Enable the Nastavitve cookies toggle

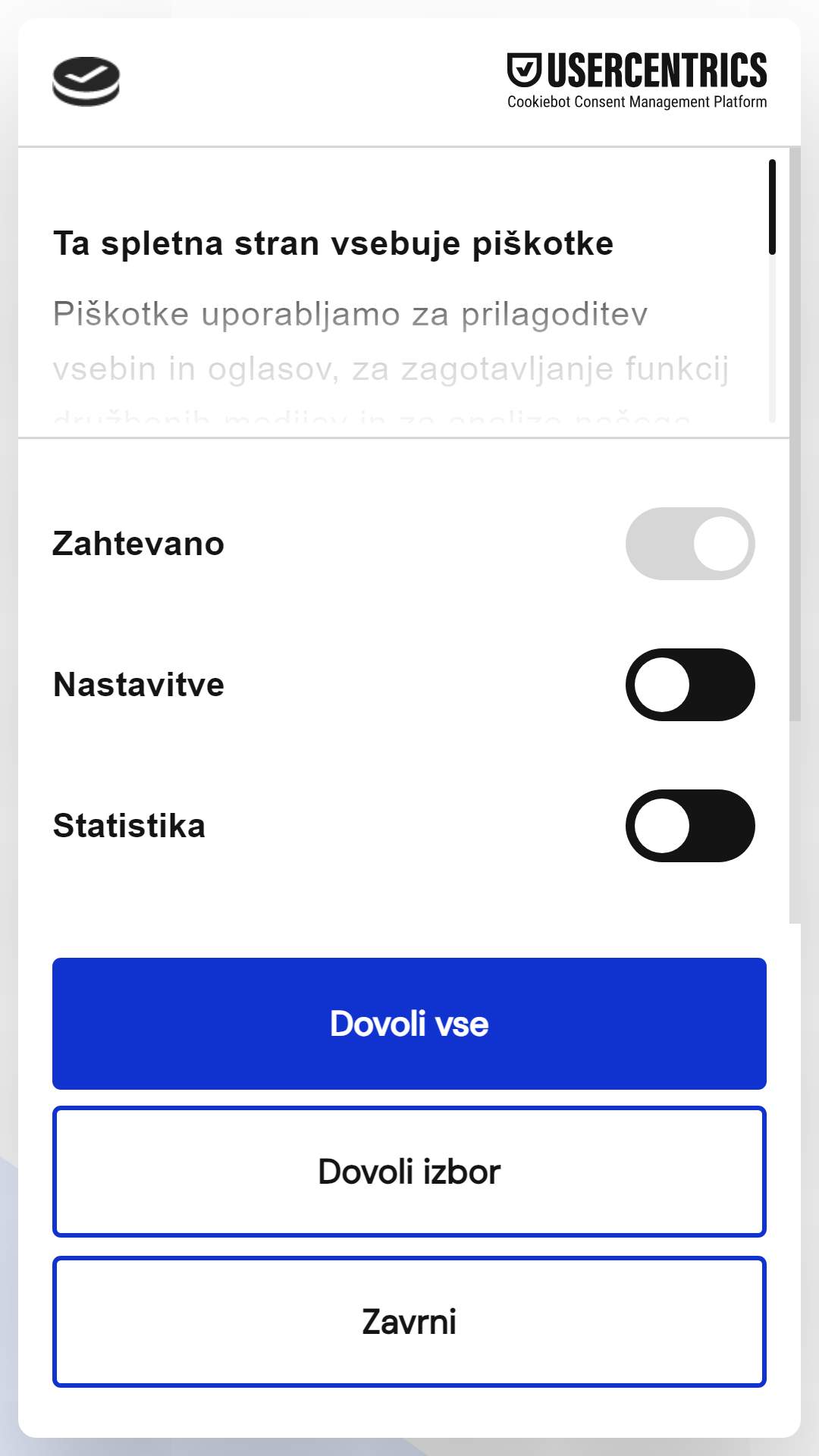[690, 685]
